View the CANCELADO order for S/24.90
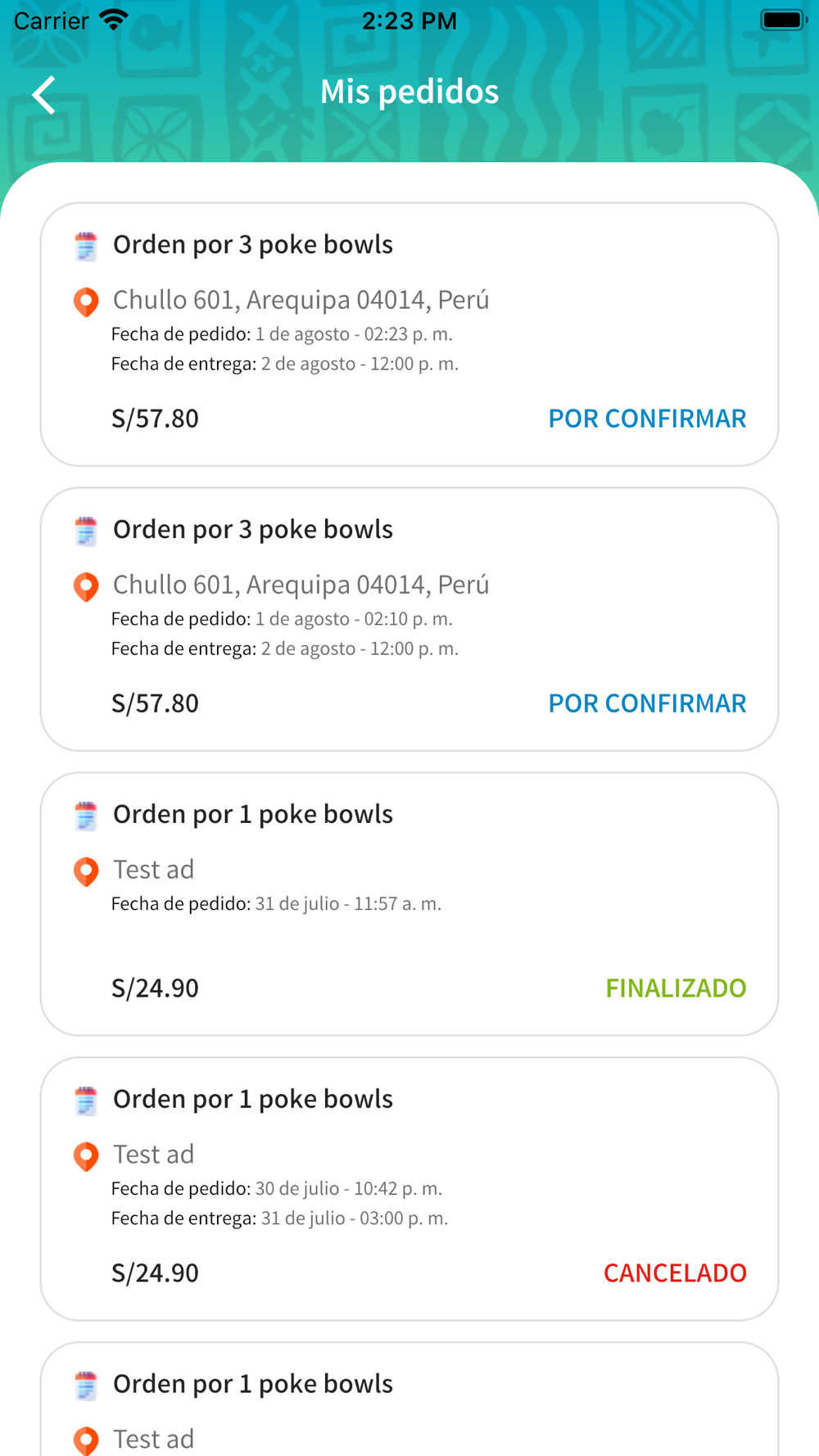 409,1189
